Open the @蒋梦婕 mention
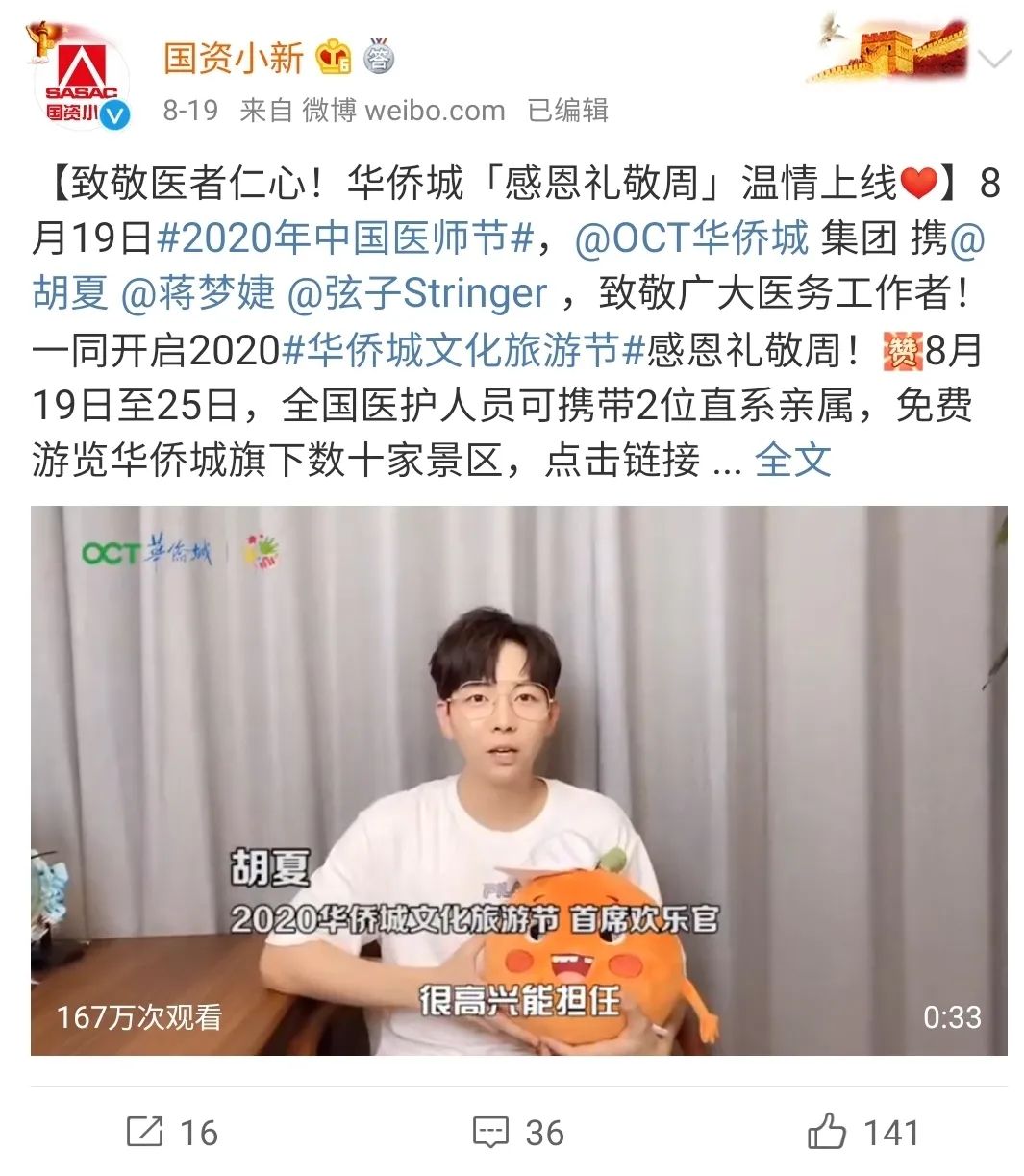This screenshot has width=1024, height=1176. coord(197,292)
